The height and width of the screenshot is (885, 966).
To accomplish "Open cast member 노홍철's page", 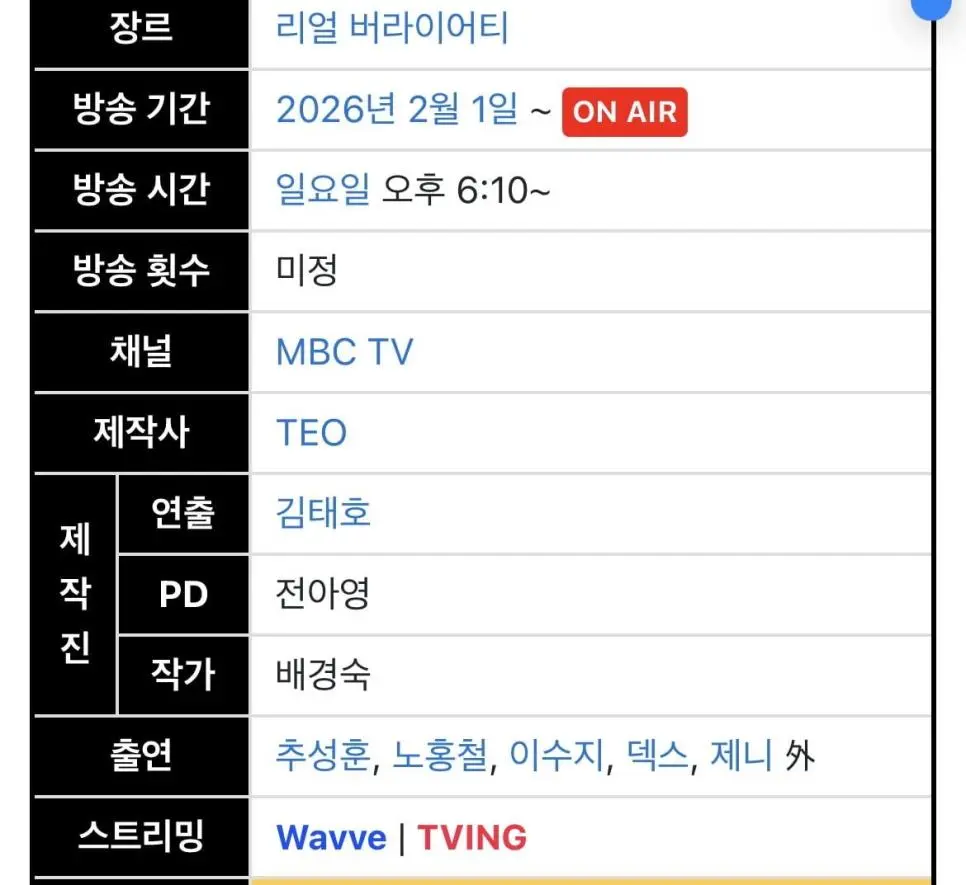I will (x=440, y=756).
